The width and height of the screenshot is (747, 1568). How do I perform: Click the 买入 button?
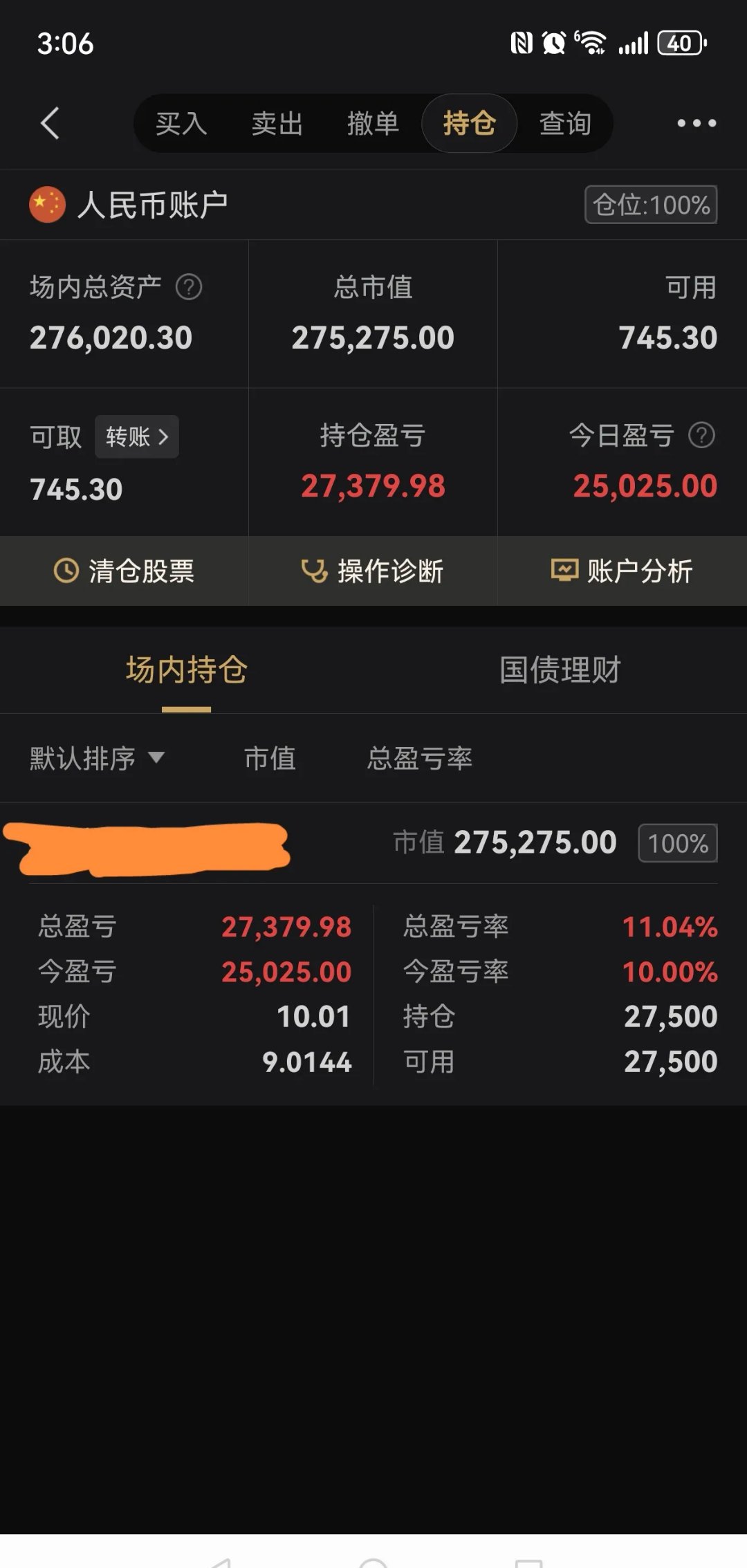tap(181, 123)
